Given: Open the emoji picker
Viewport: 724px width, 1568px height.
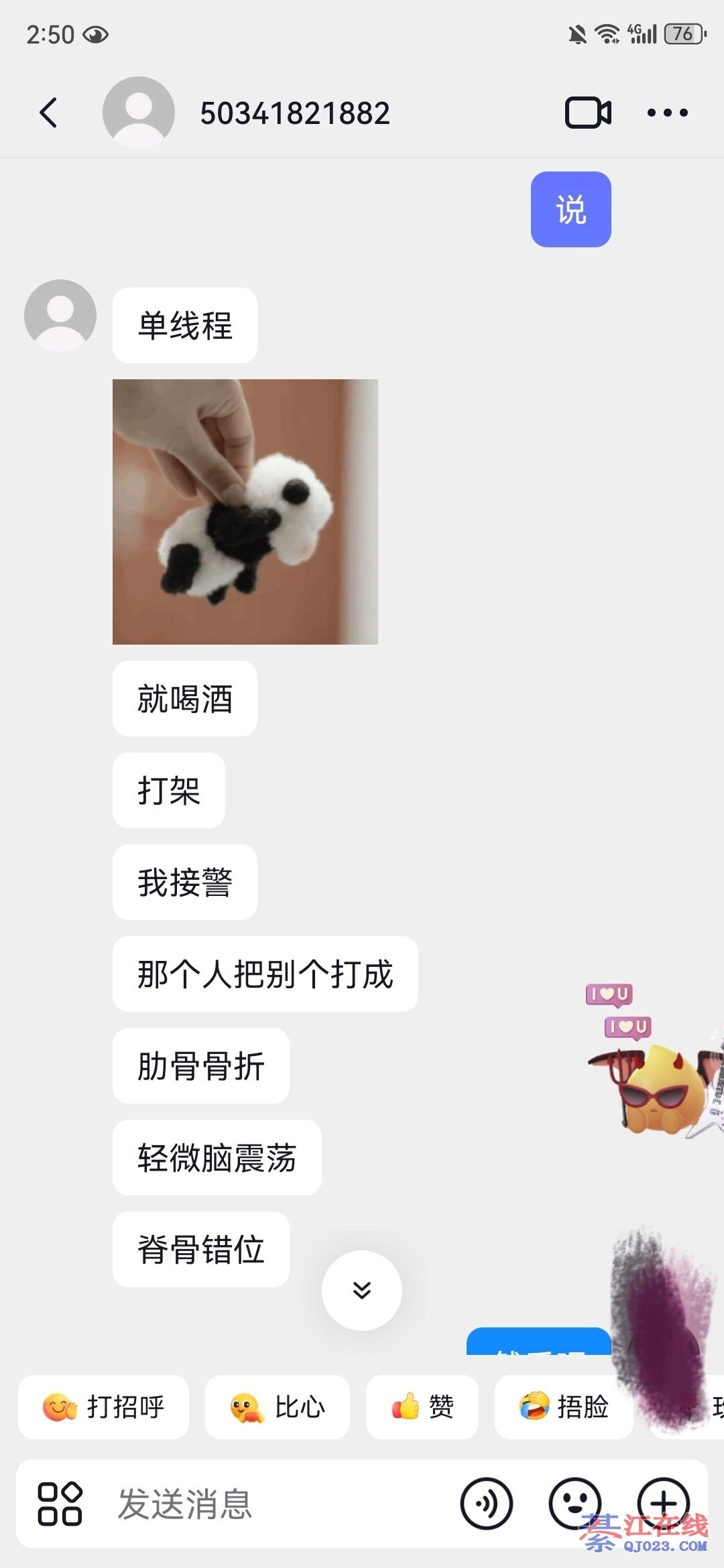Looking at the screenshot, I should tap(575, 1504).
